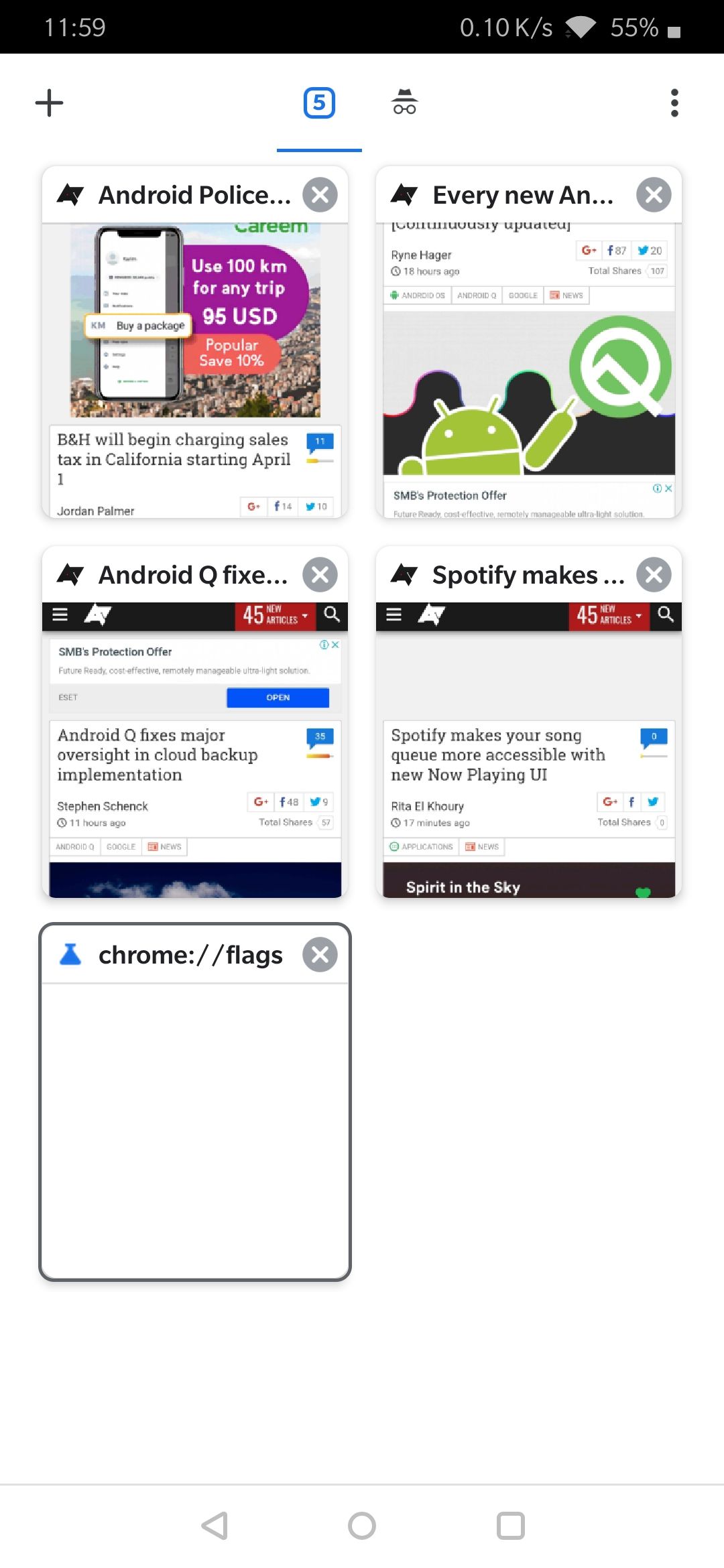Viewport: 724px width, 1568px height.
Task: Switch to the normal tabs view
Action: click(319, 103)
